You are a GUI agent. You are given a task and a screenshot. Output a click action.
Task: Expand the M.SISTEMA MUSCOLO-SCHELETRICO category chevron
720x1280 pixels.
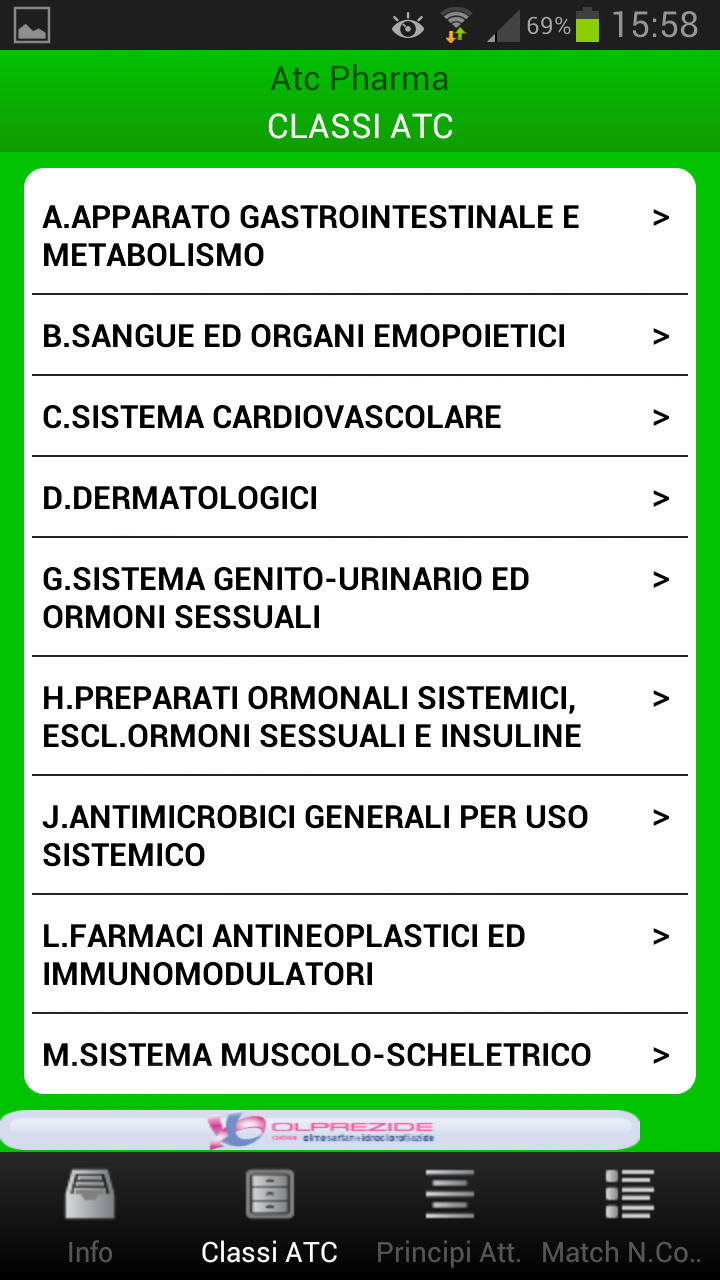661,1054
